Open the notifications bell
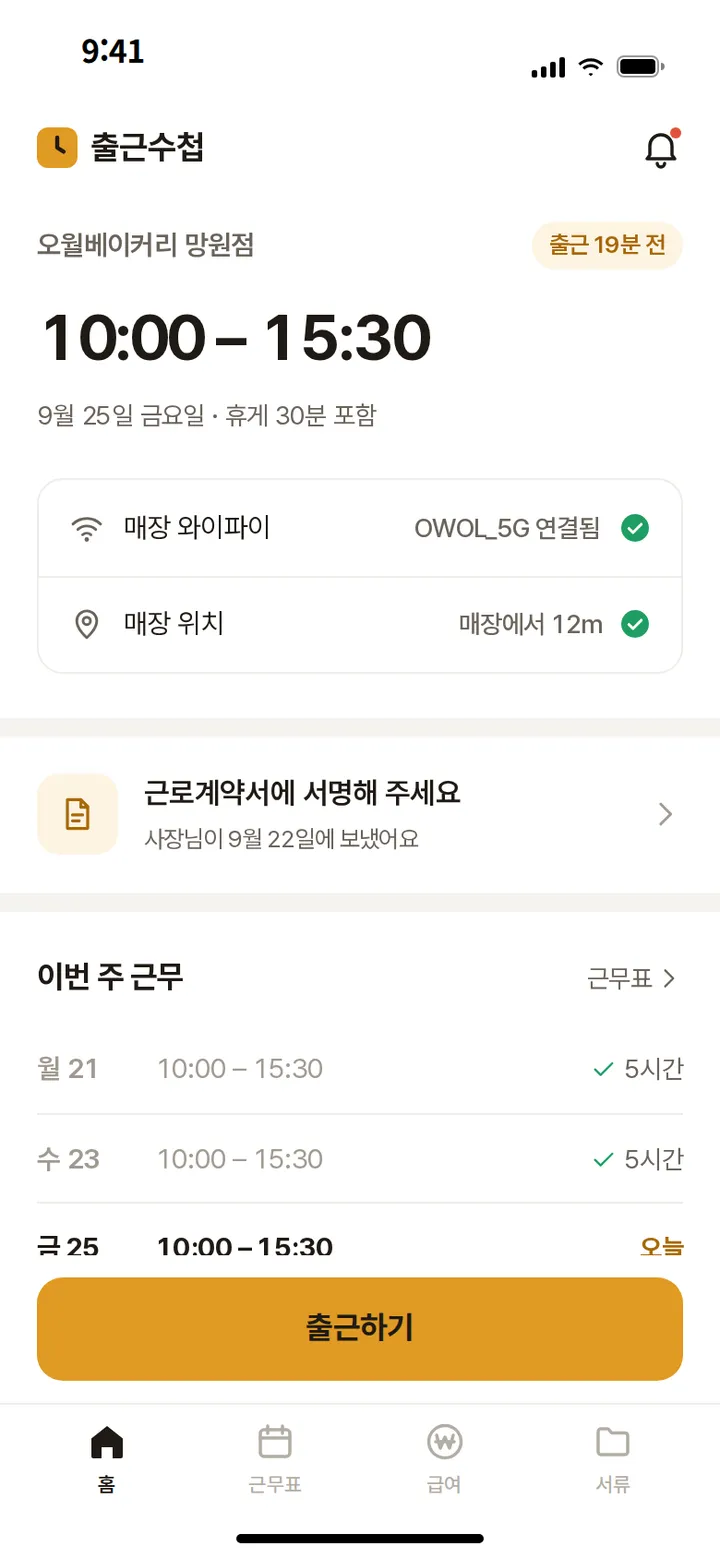Image resolution: width=720 pixels, height=1558 pixels. coord(660,149)
